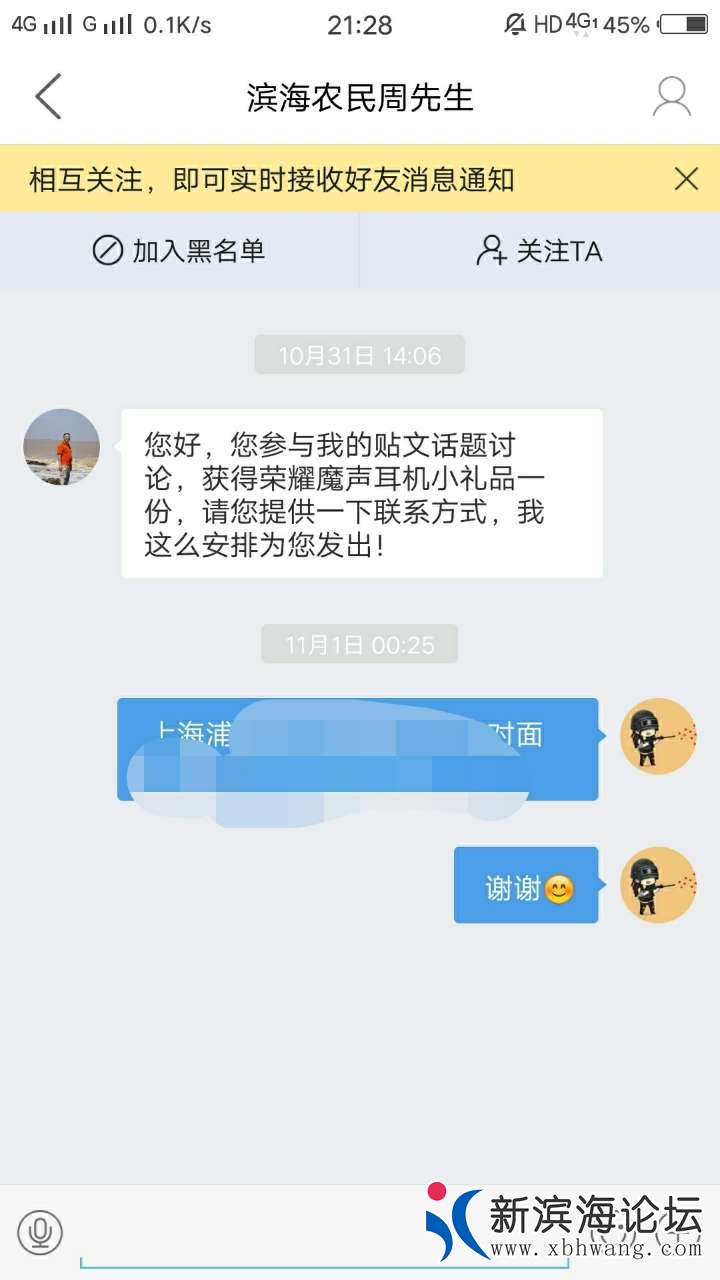Tap 加入黑名单 to block this user
Viewport: 720px width, 1280px height.
pyautogui.click(x=180, y=251)
